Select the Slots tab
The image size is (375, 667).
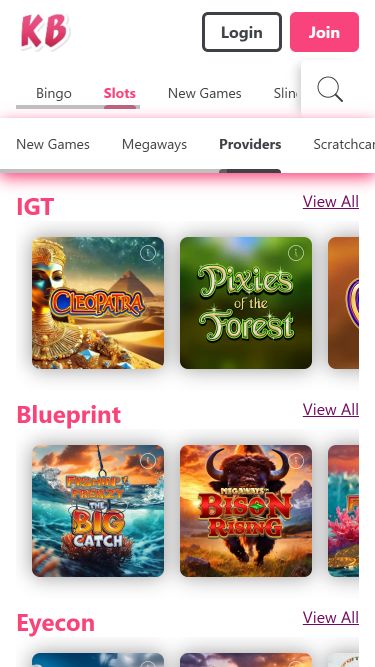tap(120, 93)
